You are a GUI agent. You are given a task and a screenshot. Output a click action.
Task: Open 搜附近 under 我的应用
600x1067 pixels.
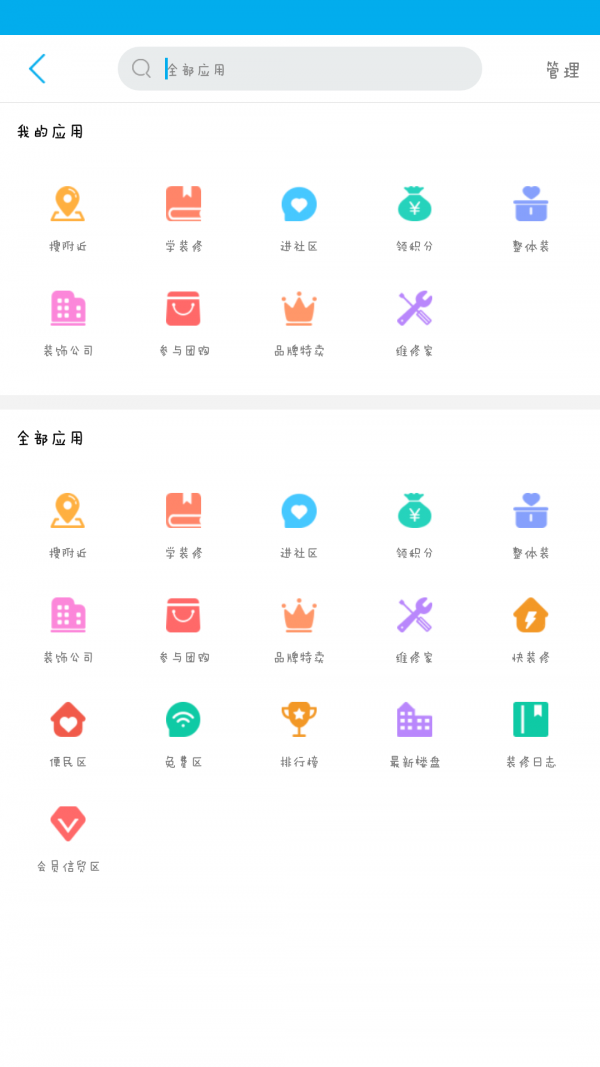[x=68, y=216]
